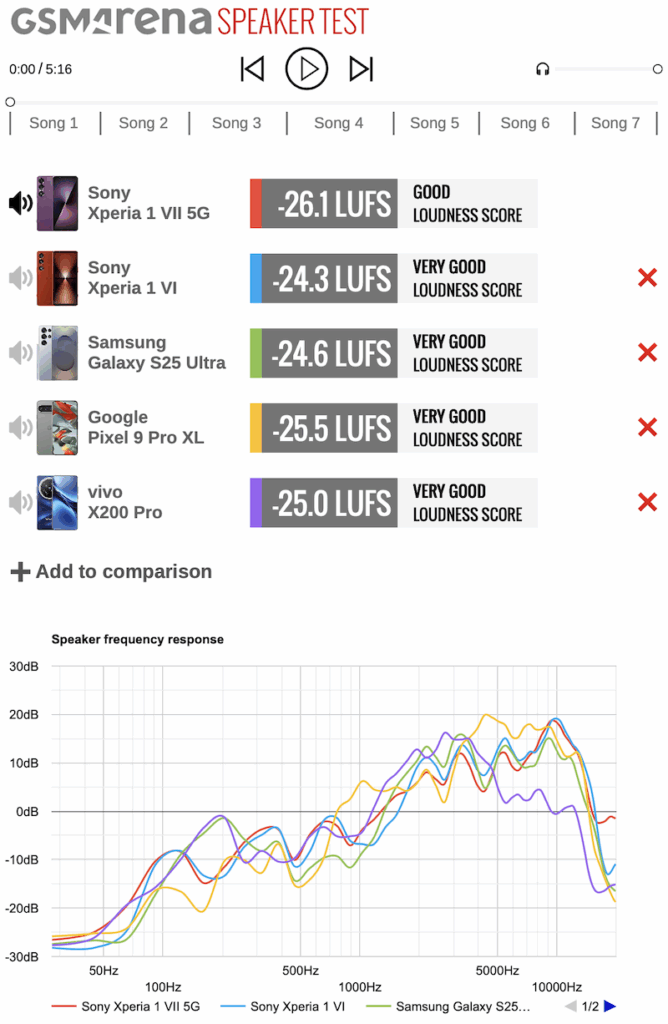Viewport: 668px width, 1024px height.
Task: Add another phone to comparison
Action: 111,572
